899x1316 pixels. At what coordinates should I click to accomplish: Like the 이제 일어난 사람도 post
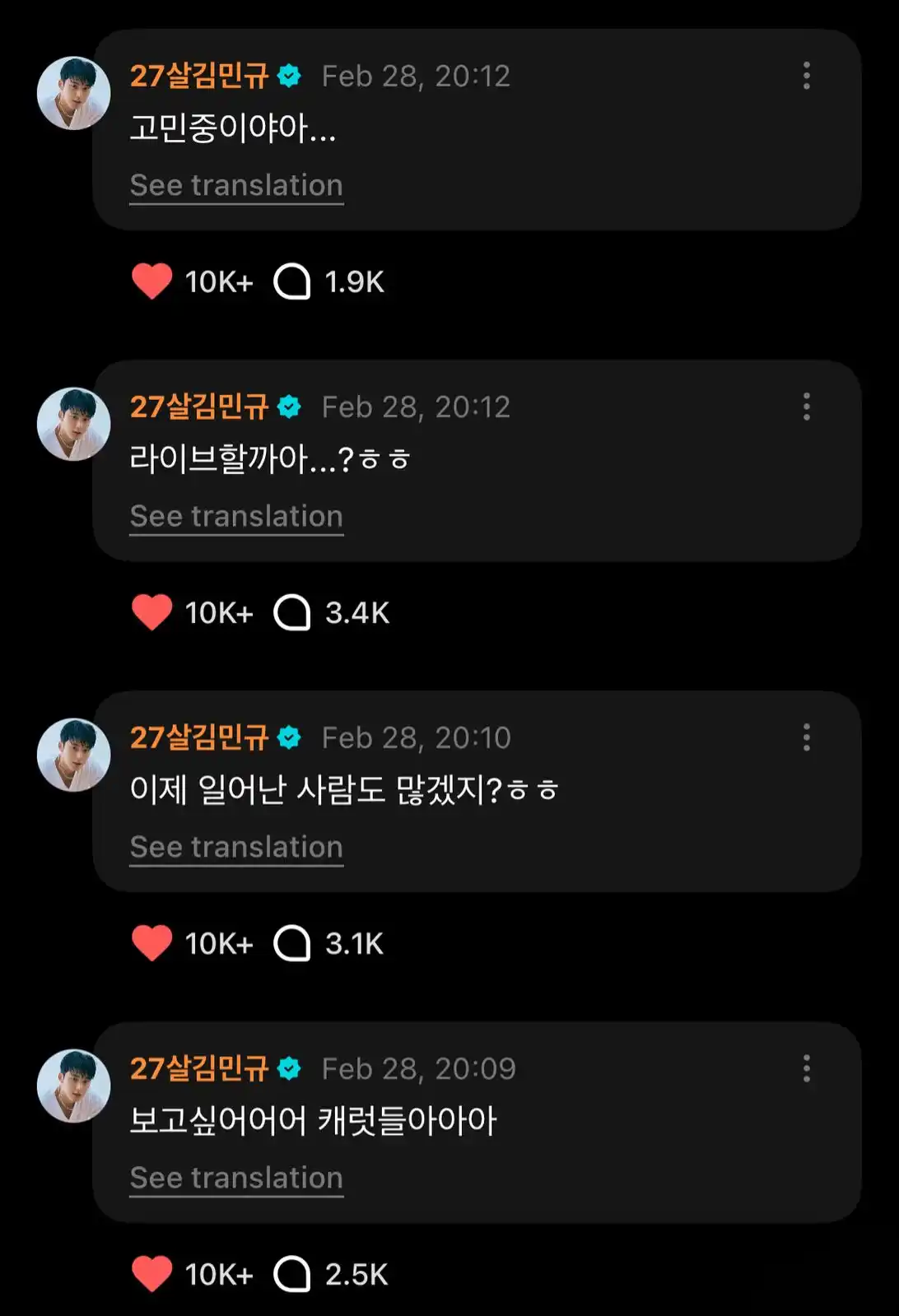pos(152,943)
